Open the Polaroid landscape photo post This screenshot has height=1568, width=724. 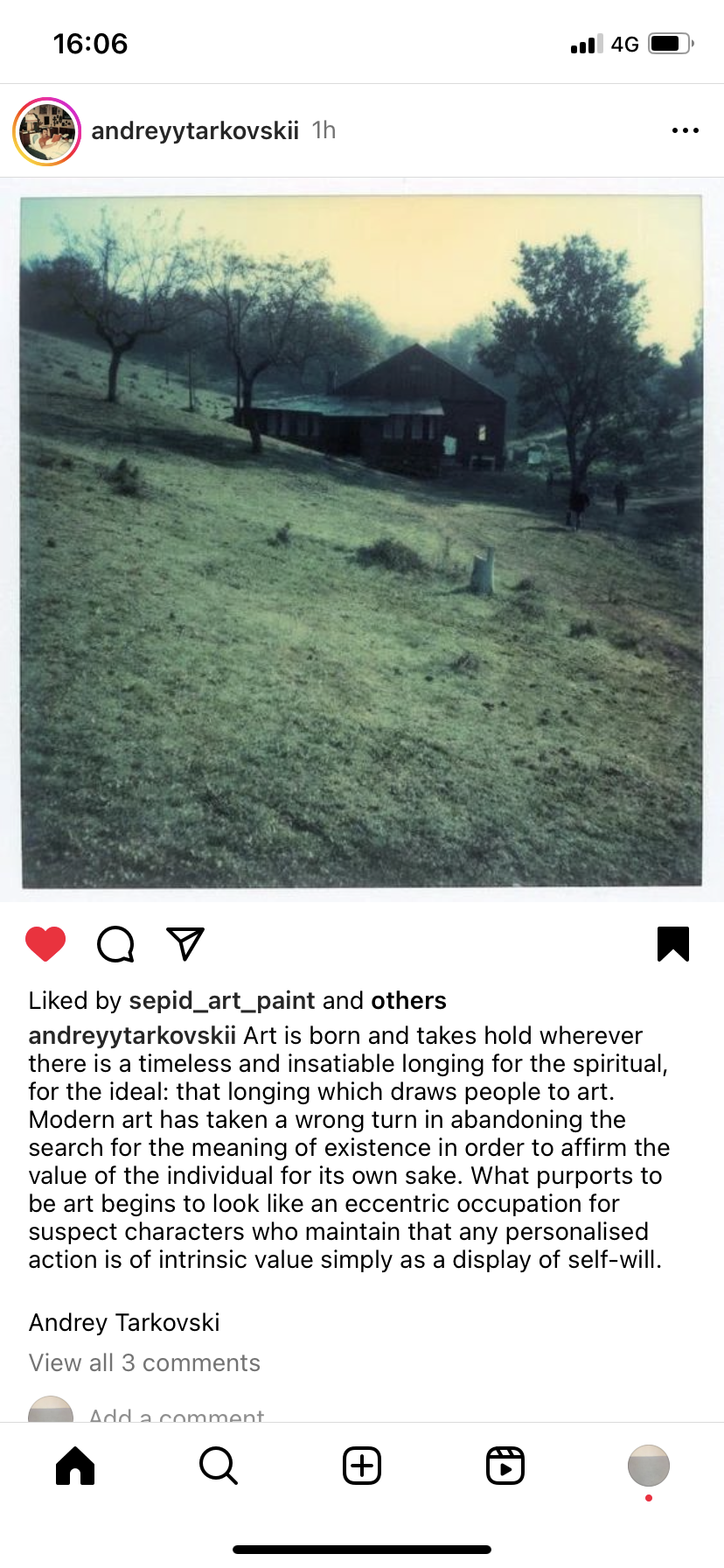pyautogui.click(x=362, y=540)
